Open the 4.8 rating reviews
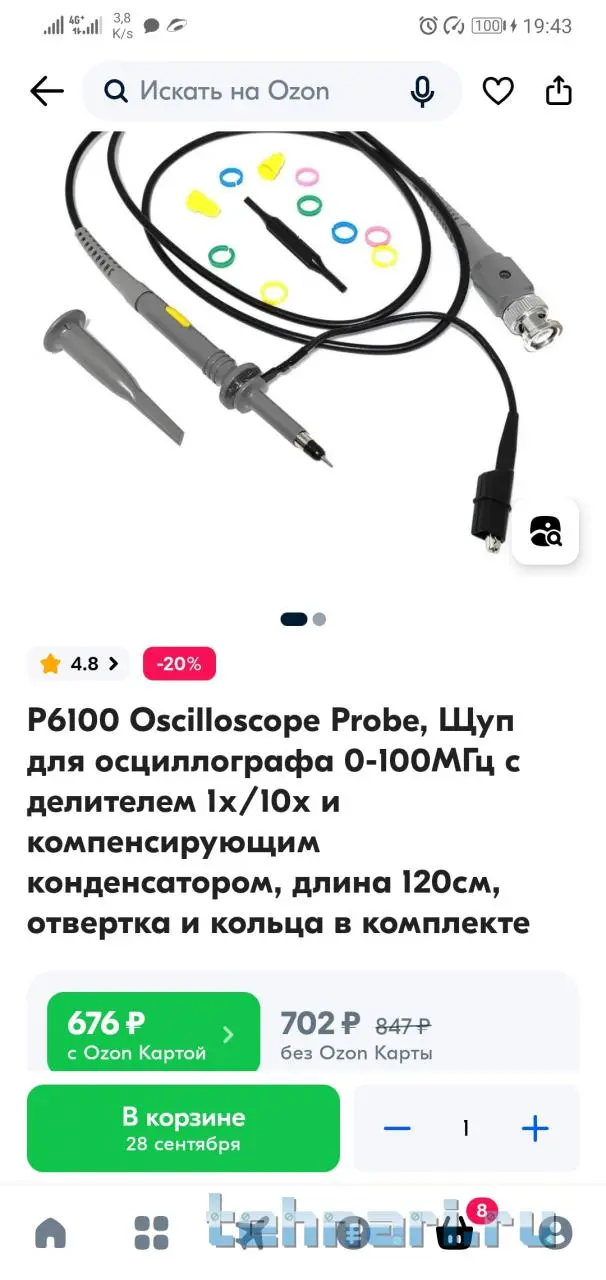The image size is (606, 1280). coord(79,663)
